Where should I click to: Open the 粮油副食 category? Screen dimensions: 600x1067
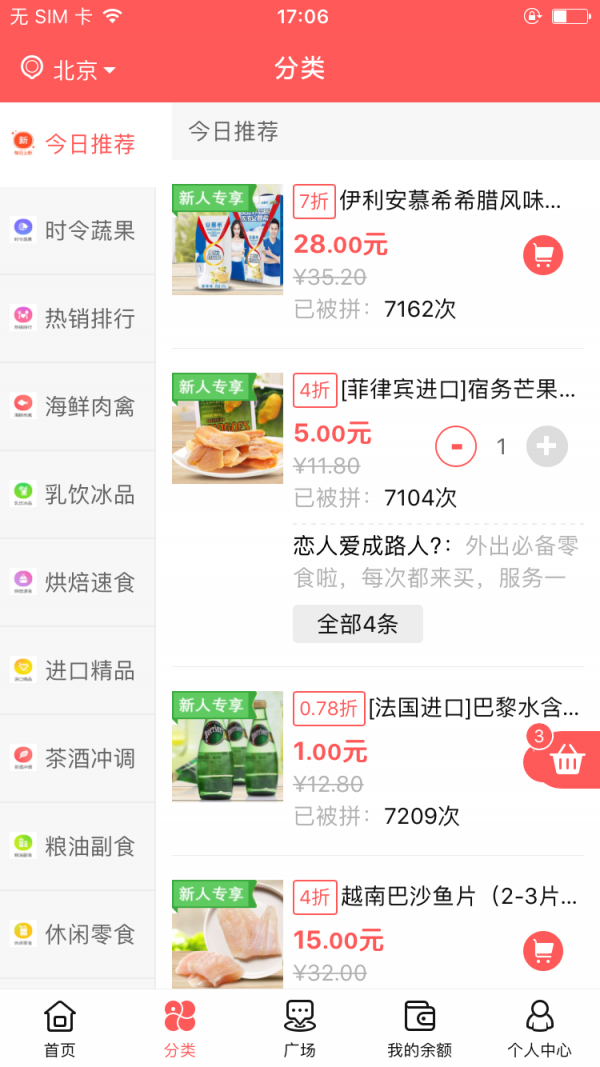pos(78,847)
